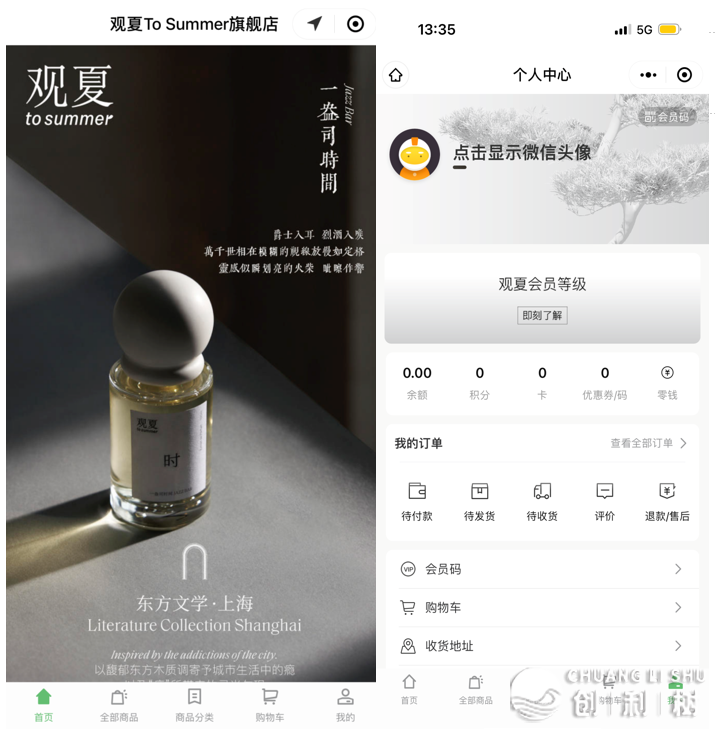This screenshot has width=715, height=729.
Task: Open 待发货 orders awaiting shipment
Action: (480, 502)
